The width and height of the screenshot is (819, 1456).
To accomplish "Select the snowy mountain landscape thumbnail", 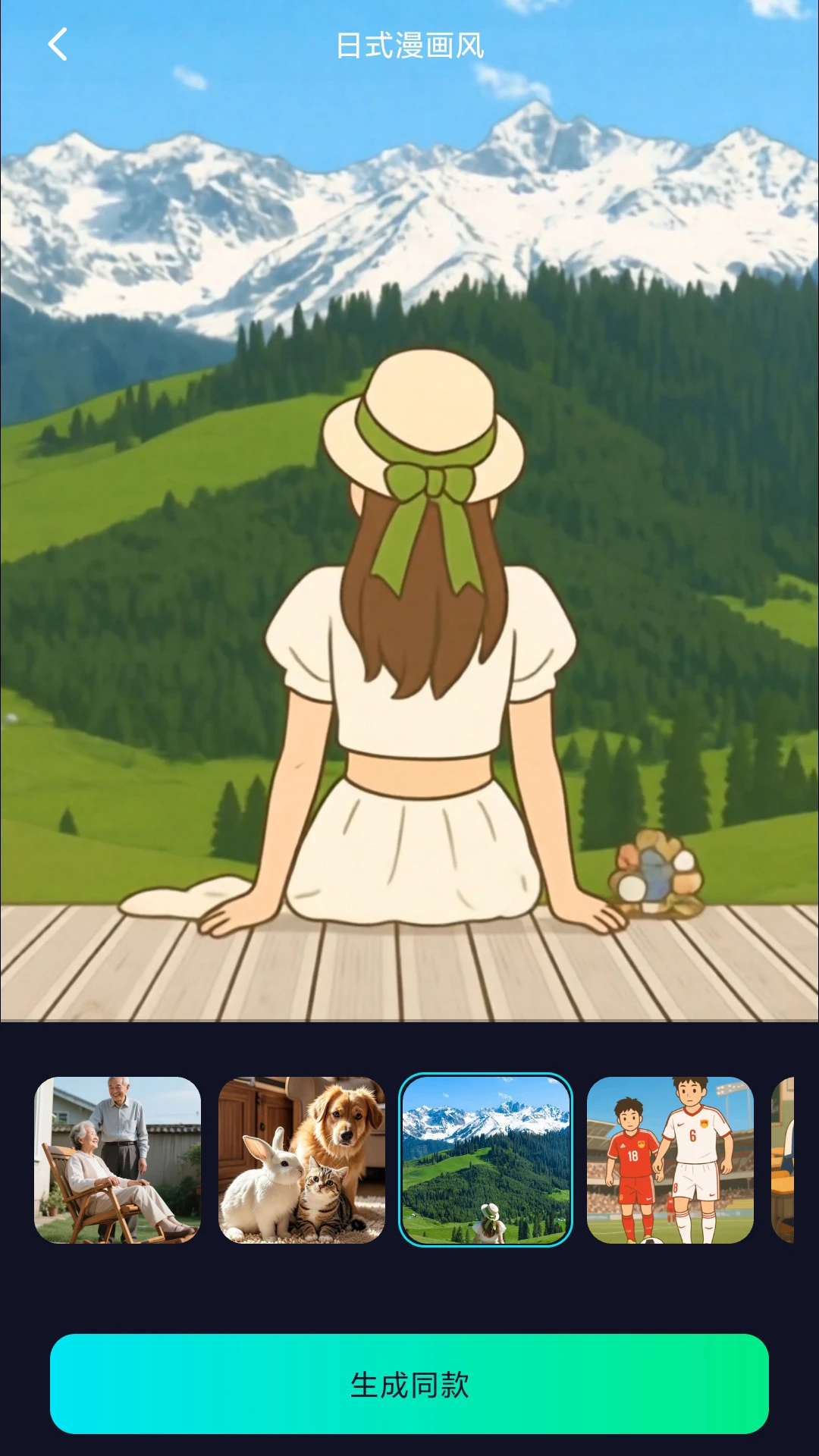I will pyautogui.click(x=485, y=1159).
